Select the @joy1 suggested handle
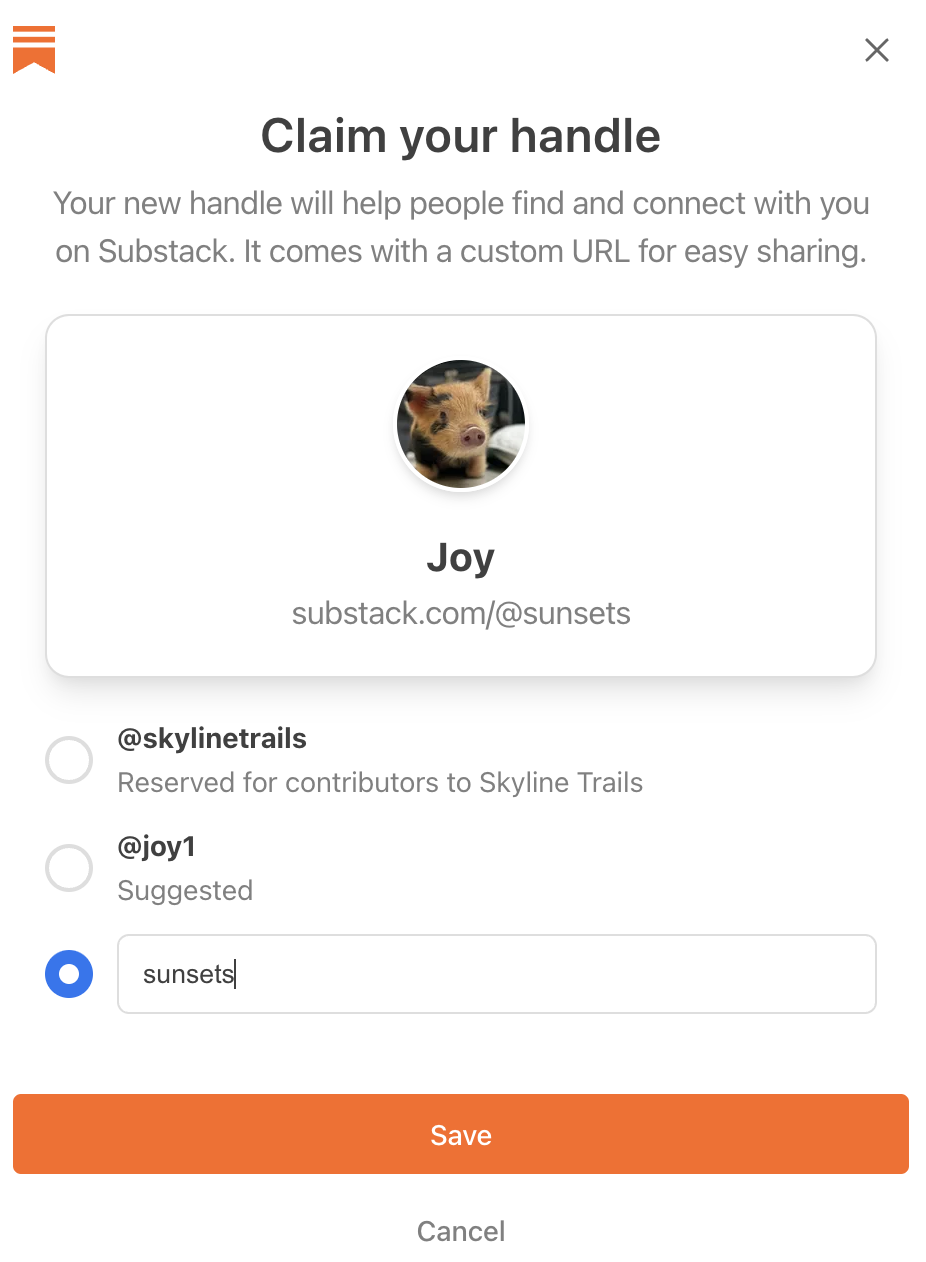 [x=68, y=868]
